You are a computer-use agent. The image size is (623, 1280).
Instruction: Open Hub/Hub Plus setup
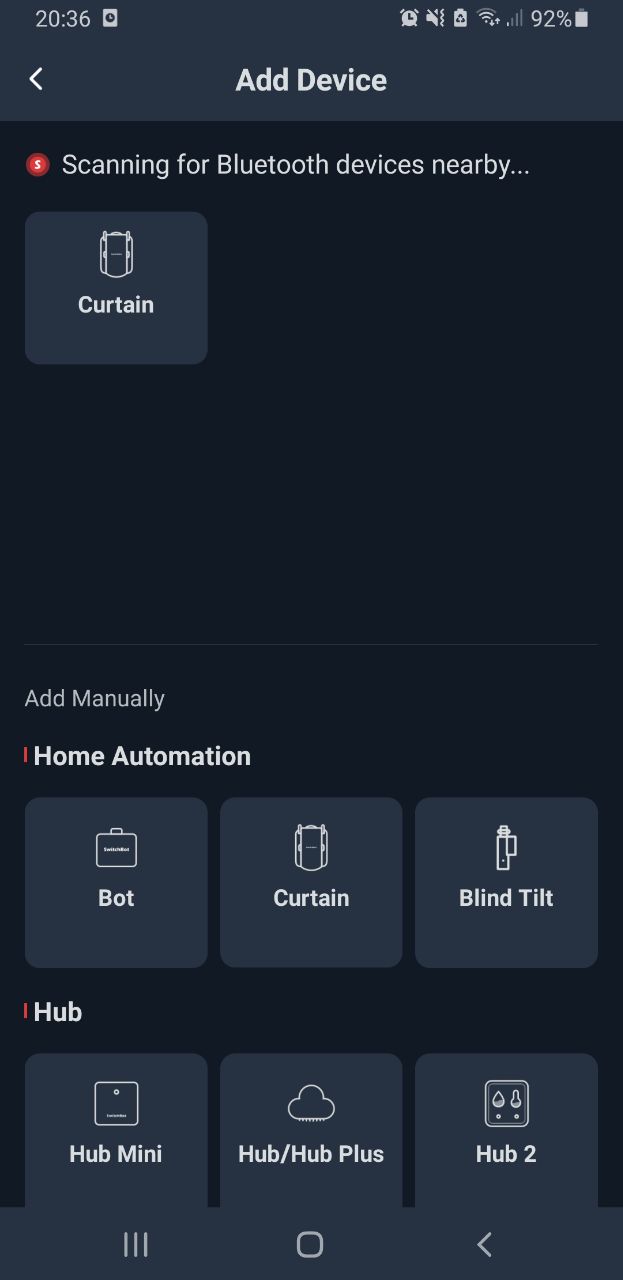click(311, 1130)
